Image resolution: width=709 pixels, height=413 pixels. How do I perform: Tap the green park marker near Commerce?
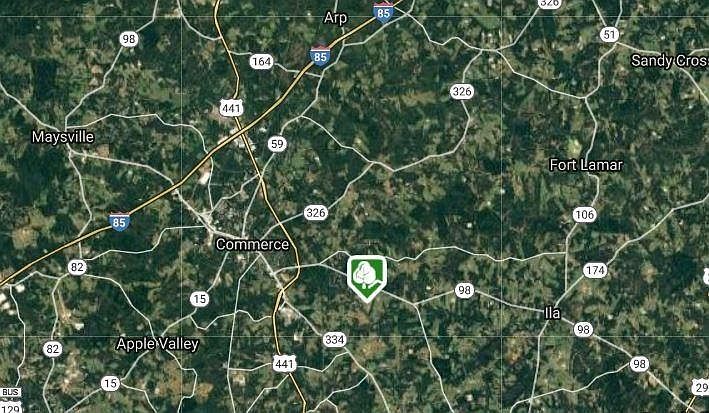366,275
